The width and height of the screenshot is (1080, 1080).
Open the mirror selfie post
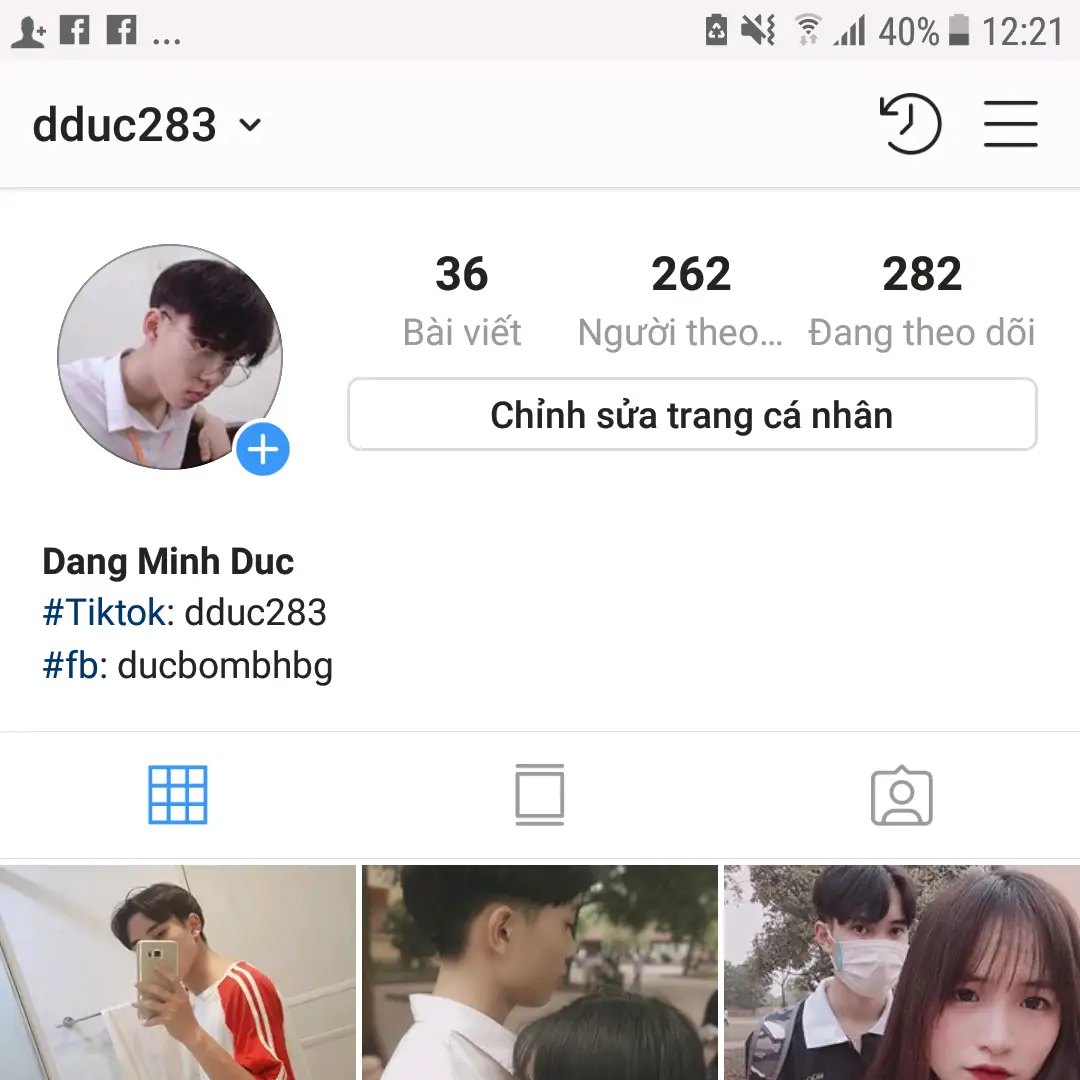click(x=177, y=972)
